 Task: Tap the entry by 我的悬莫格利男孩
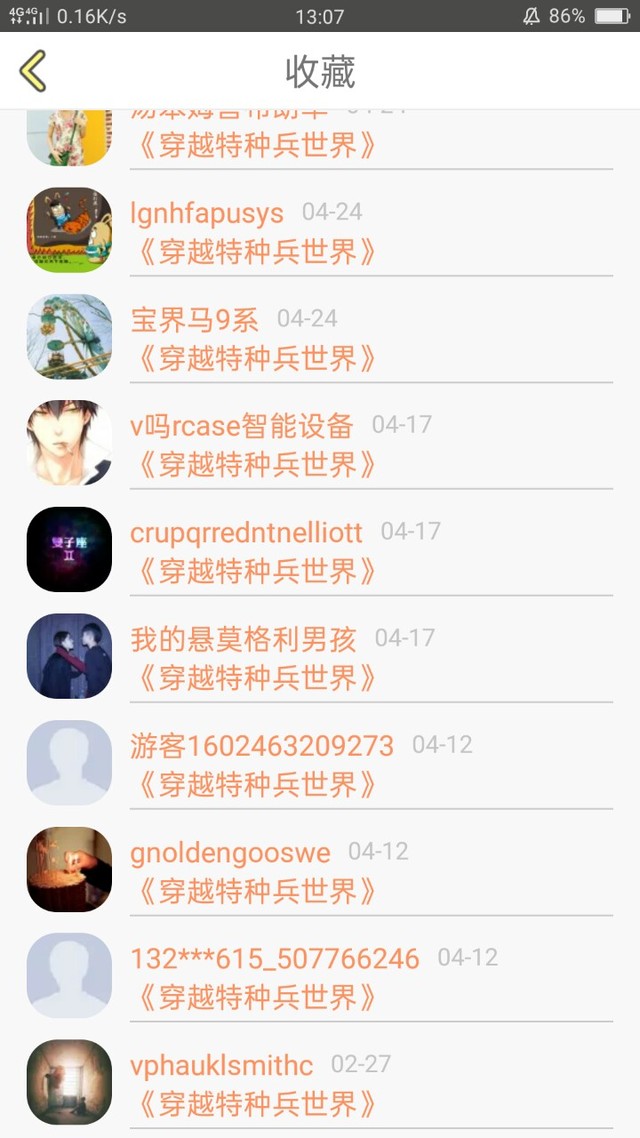(x=320, y=657)
